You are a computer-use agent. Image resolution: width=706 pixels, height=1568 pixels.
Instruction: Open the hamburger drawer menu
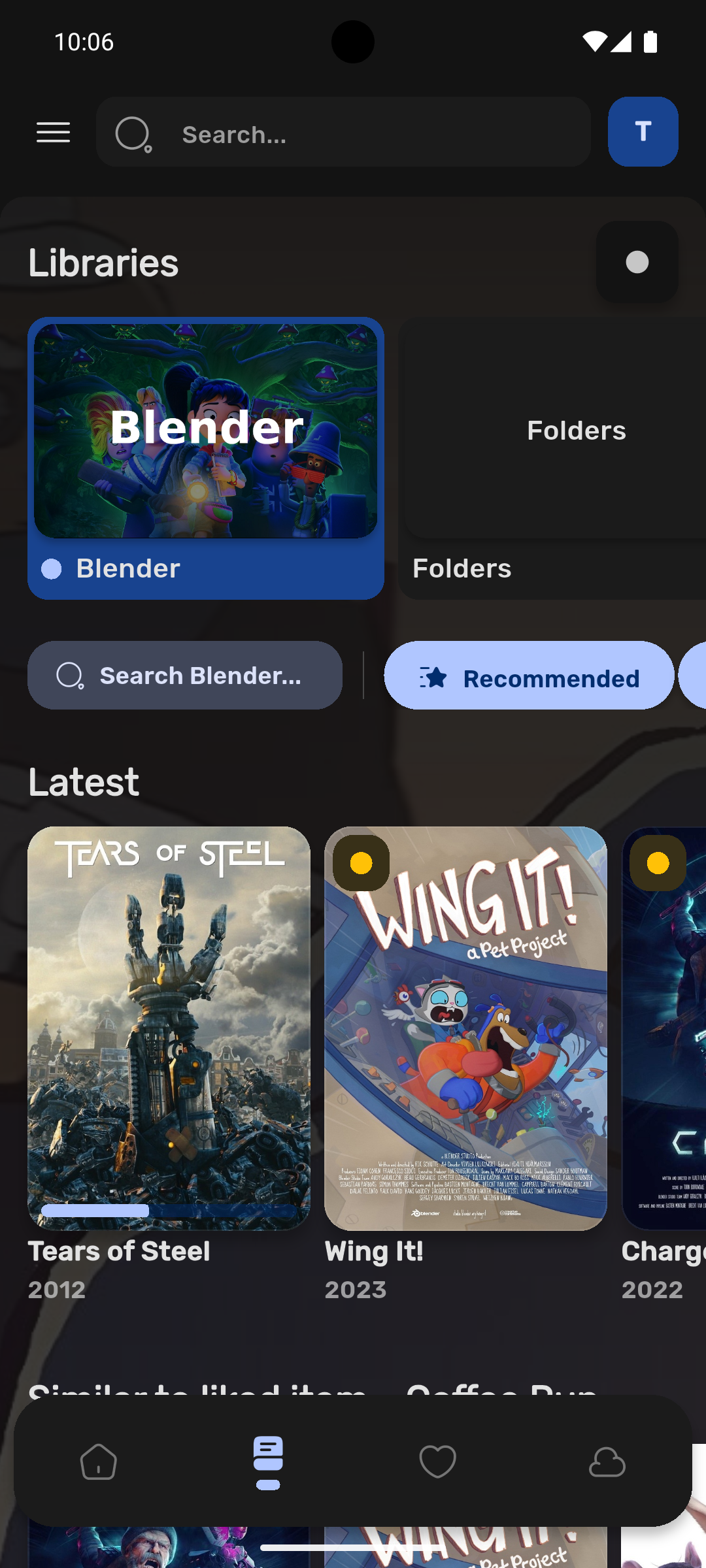tap(53, 133)
